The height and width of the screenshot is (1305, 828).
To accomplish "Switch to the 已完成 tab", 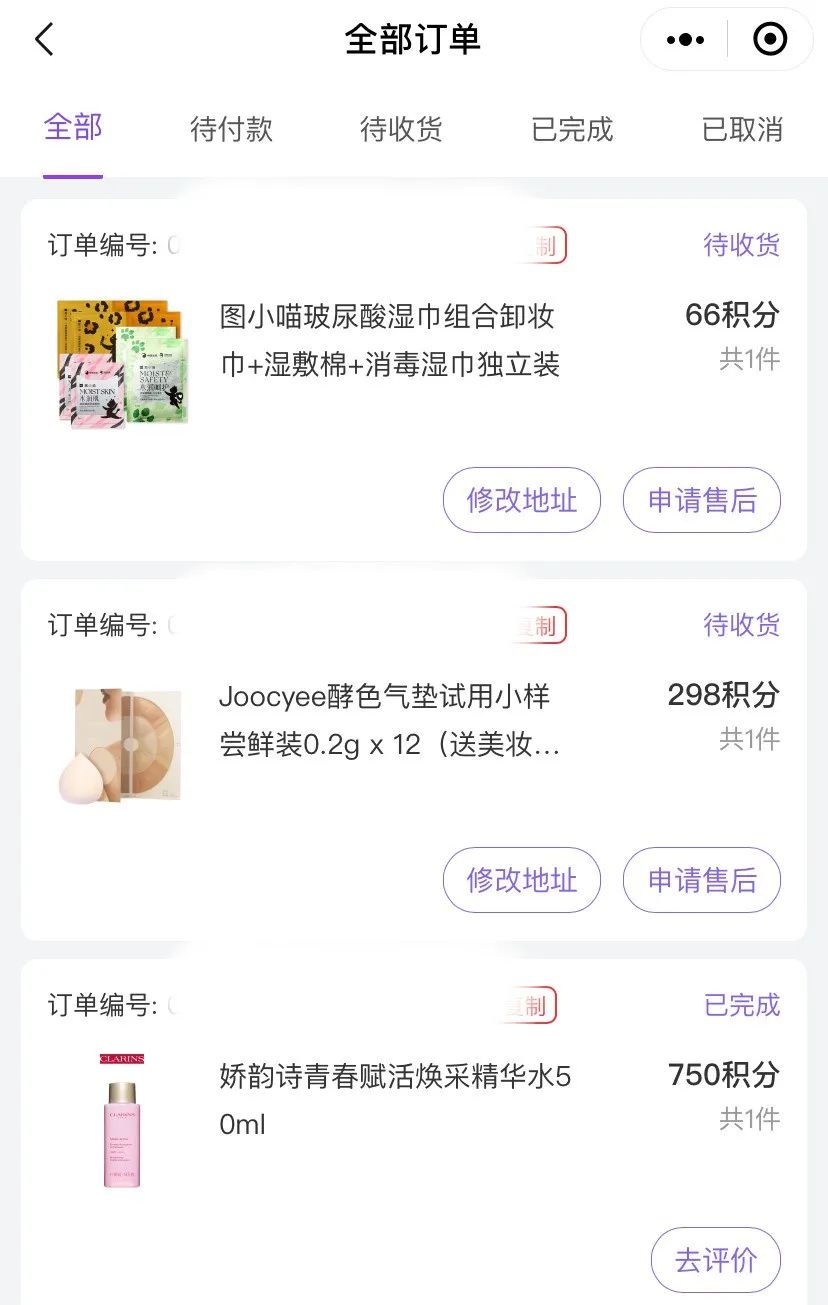I will [571, 129].
